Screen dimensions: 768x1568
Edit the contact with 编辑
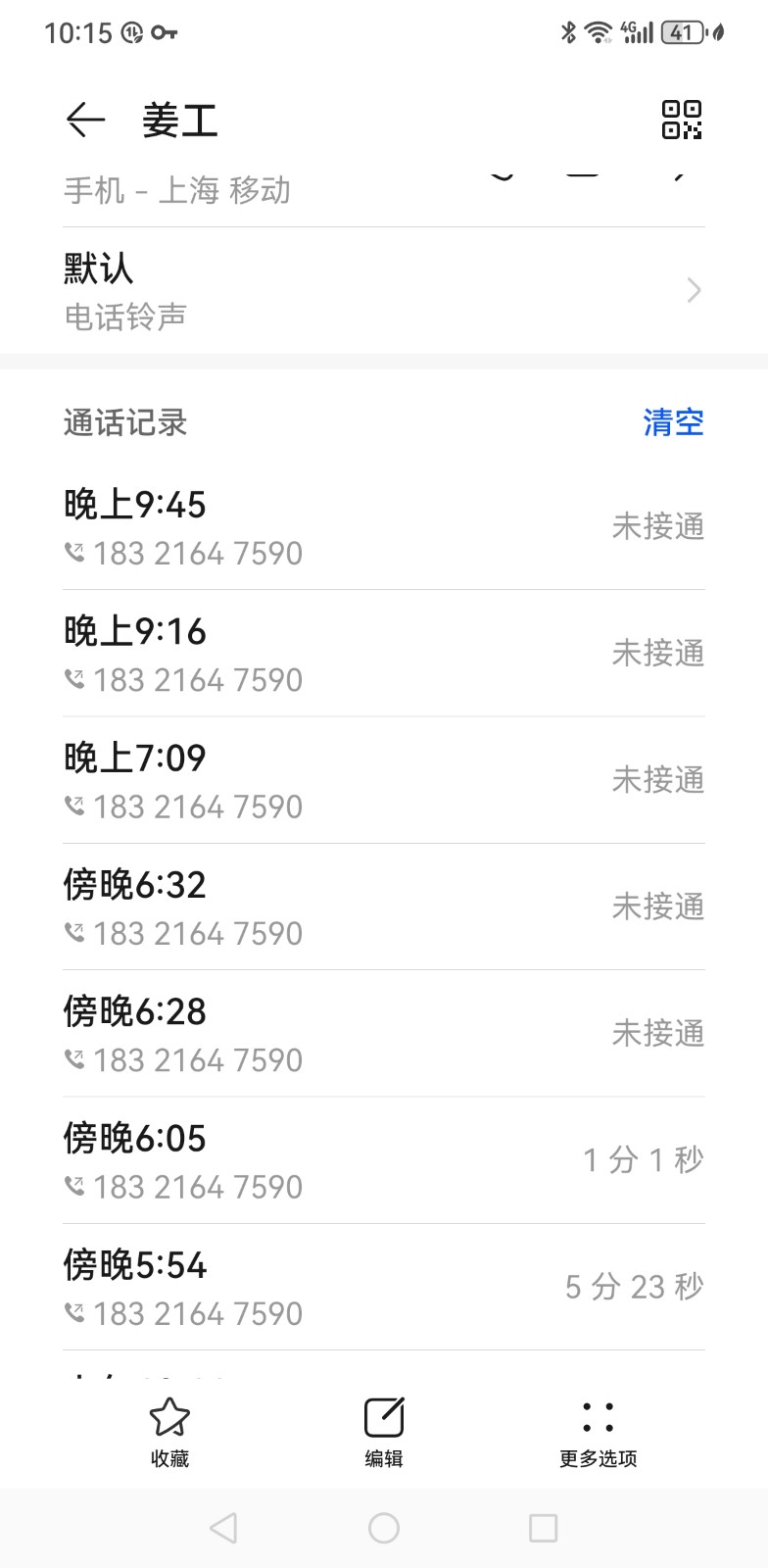pyautogui.click(x=383, y=1432)
